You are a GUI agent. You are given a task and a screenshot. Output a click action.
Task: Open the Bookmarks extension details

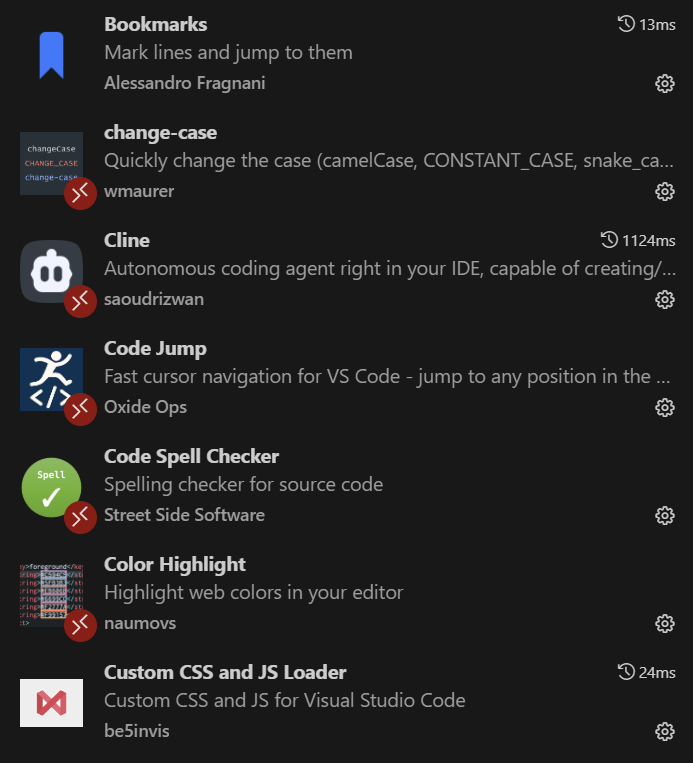156,24
